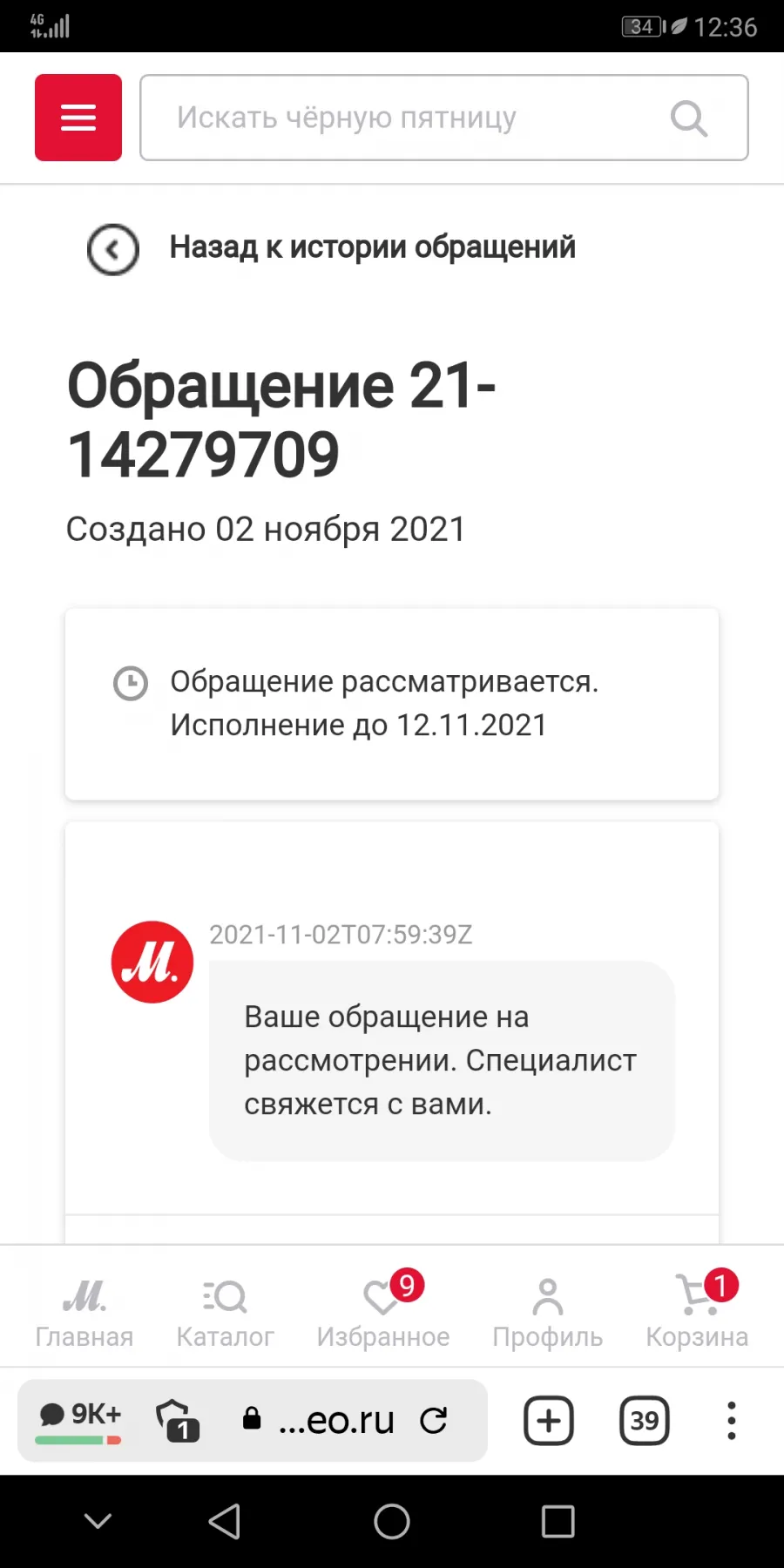Open the red hamburger menu
Image resolution: width=784 pixels, height=1568 pixels.
point(78,118)
